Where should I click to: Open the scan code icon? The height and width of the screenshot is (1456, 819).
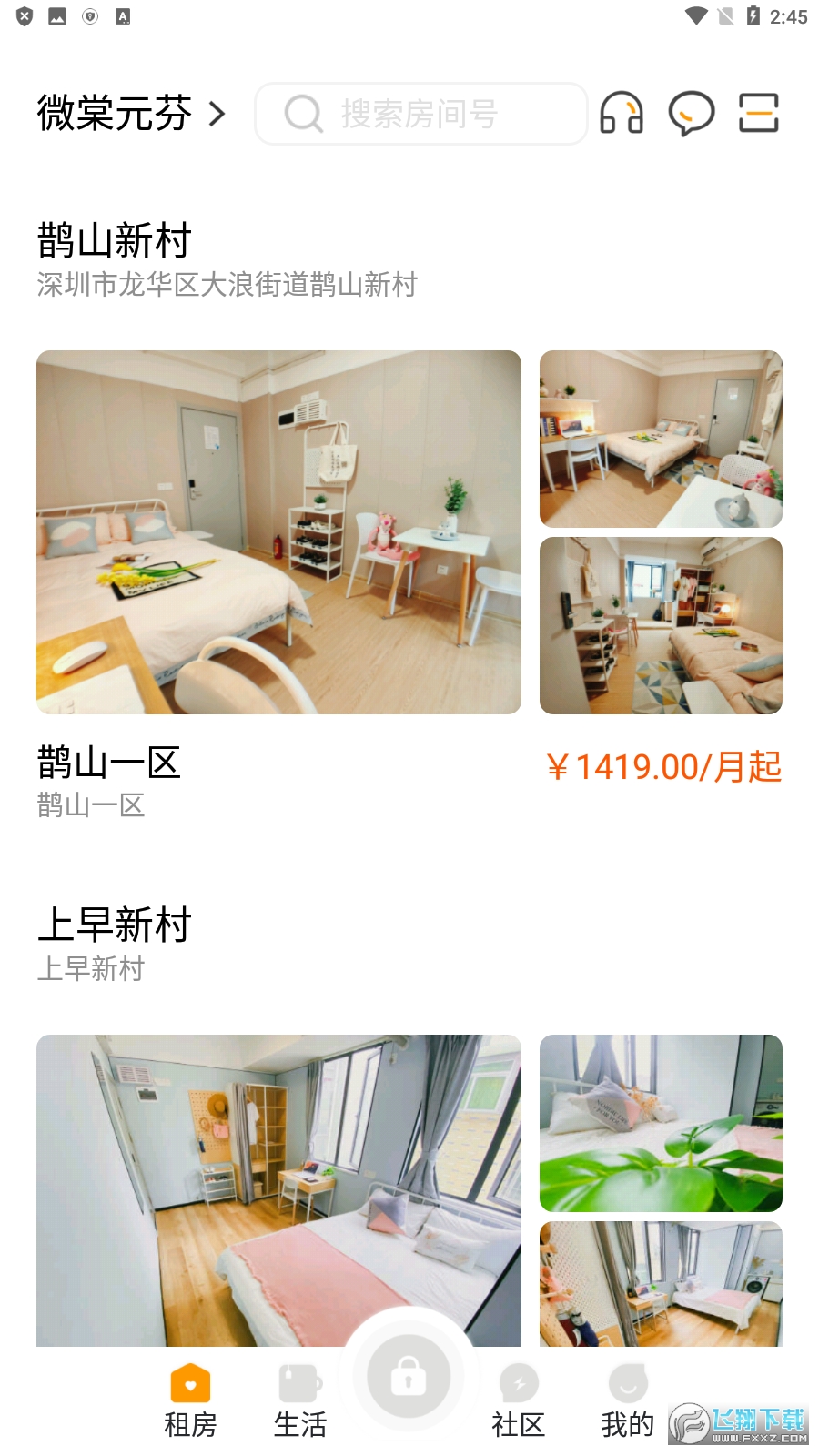[758, 114]
